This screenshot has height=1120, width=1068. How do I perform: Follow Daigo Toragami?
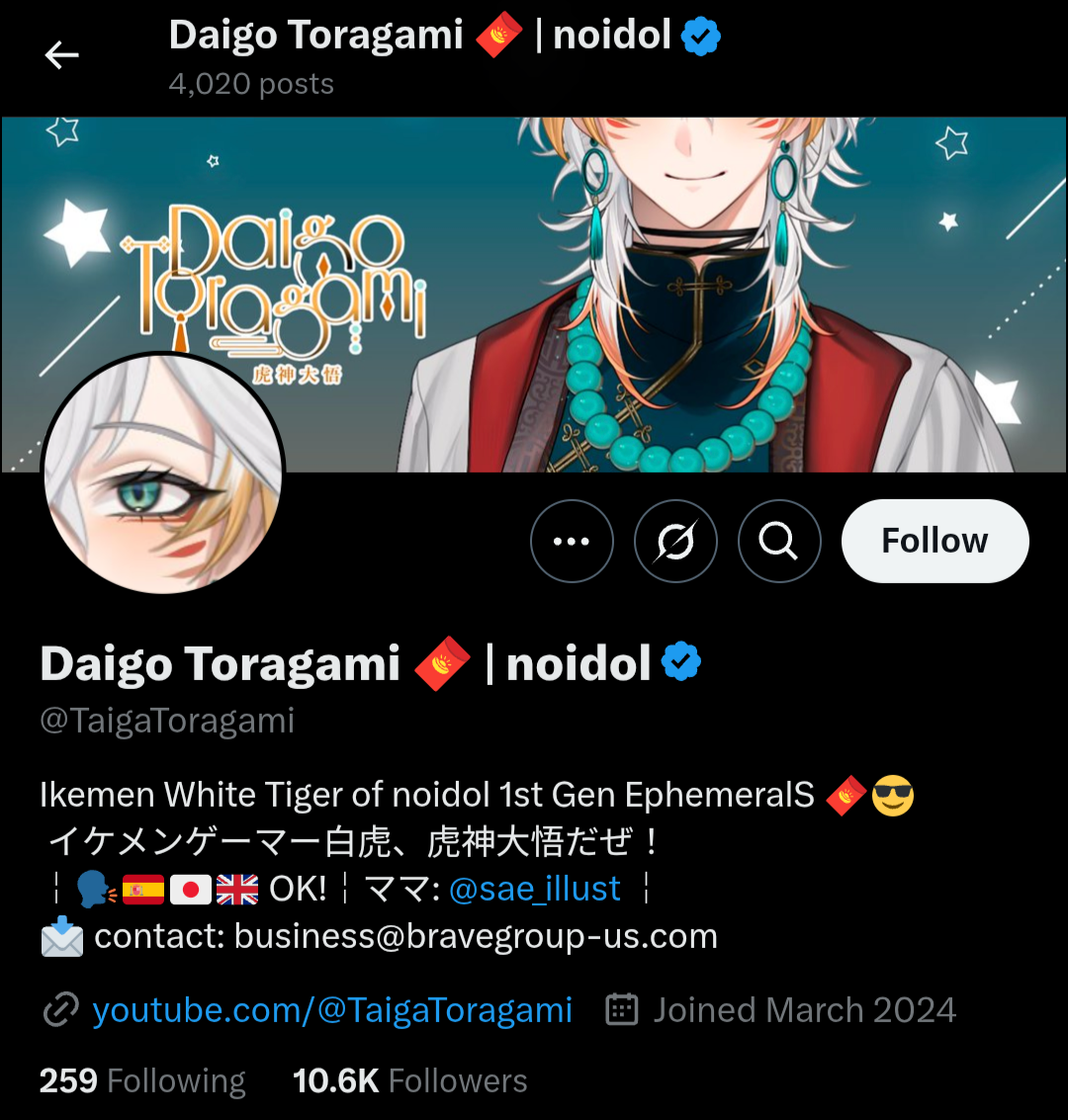934,541
